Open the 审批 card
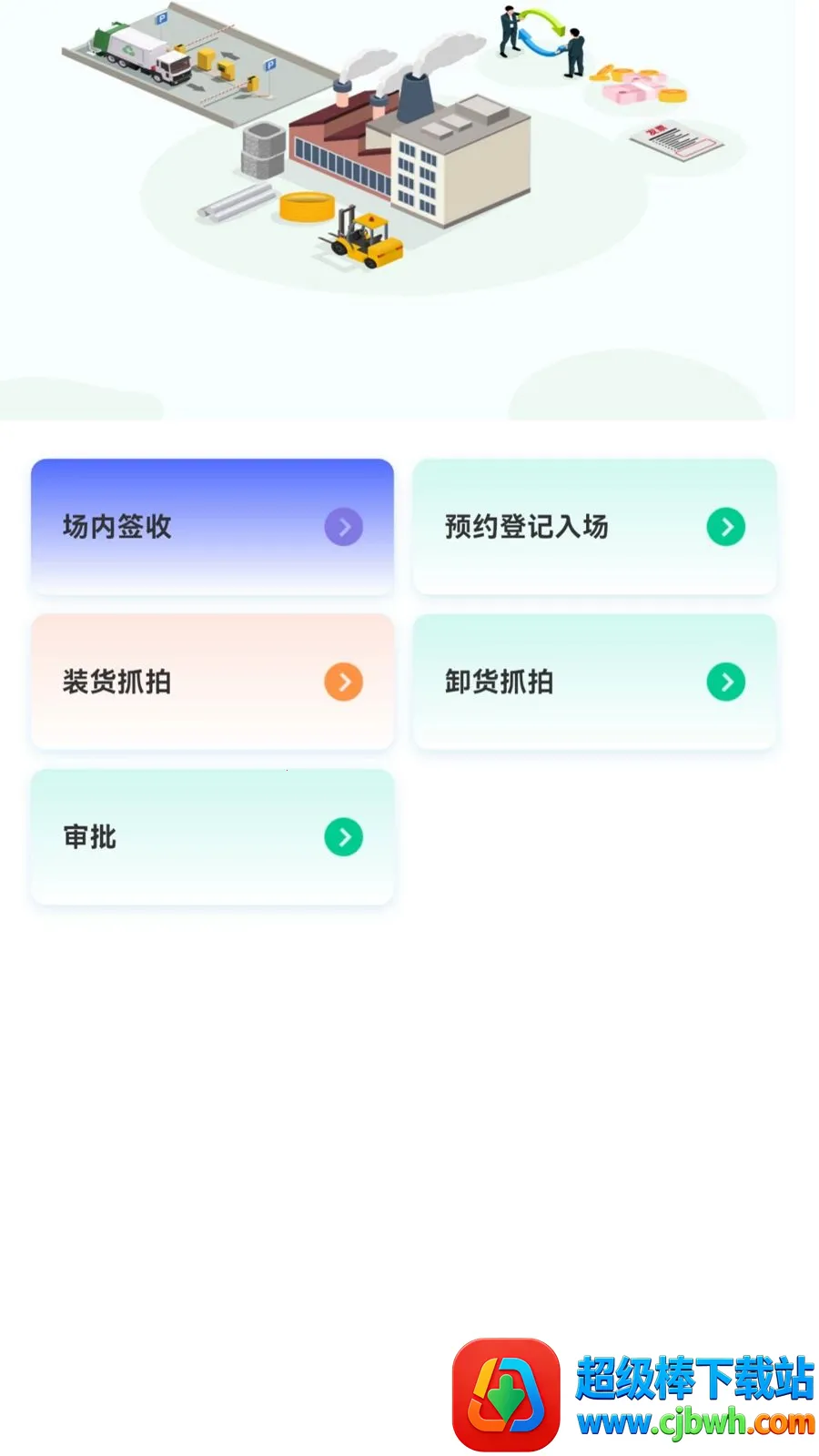This screenshot has width=819, height=1456. [x=212, y=837]
